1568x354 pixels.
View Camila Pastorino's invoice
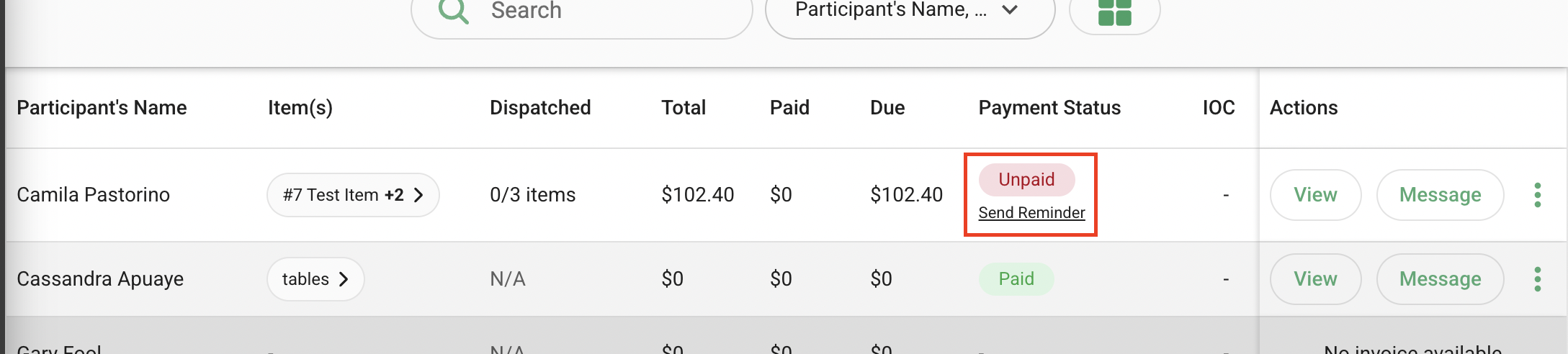1315,195
